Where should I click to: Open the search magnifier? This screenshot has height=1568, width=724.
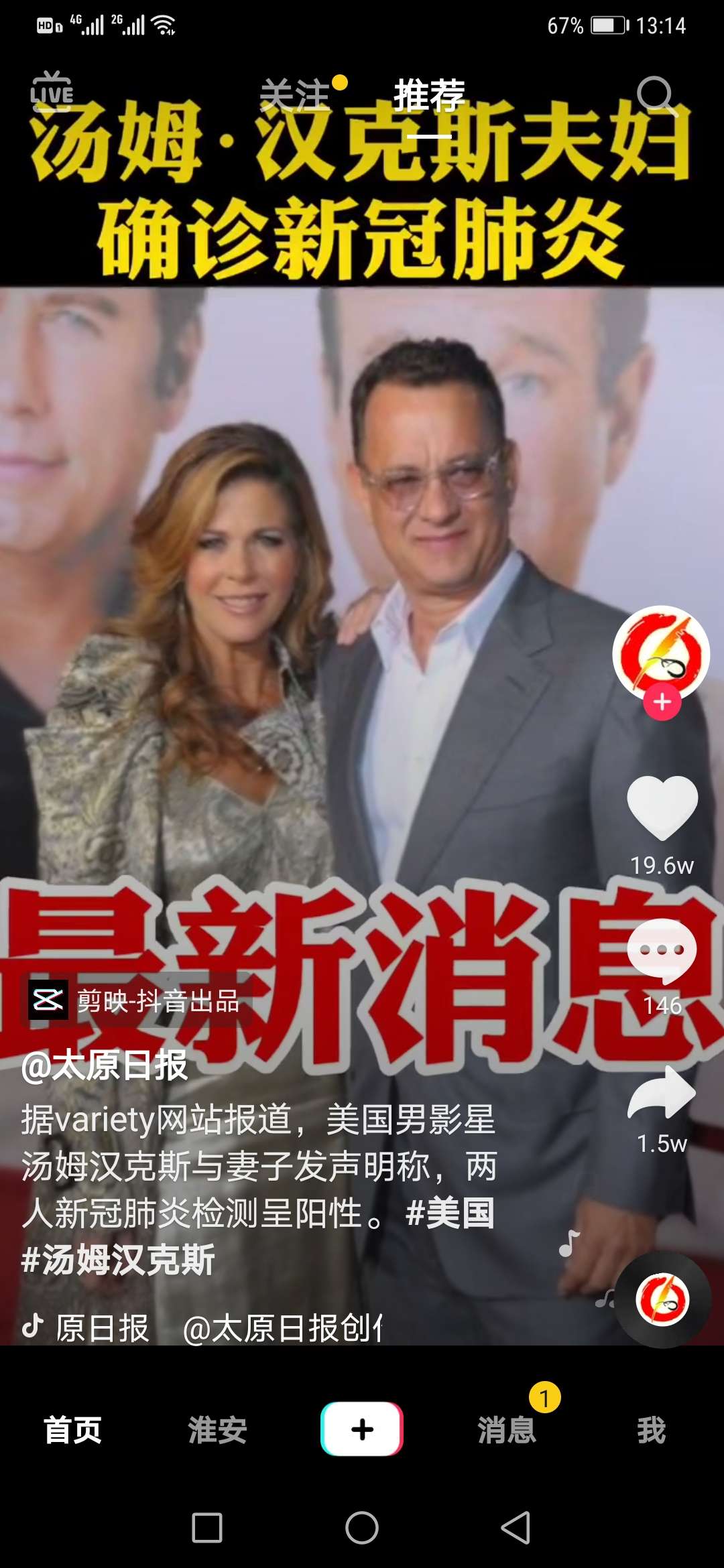pos(656,94)
